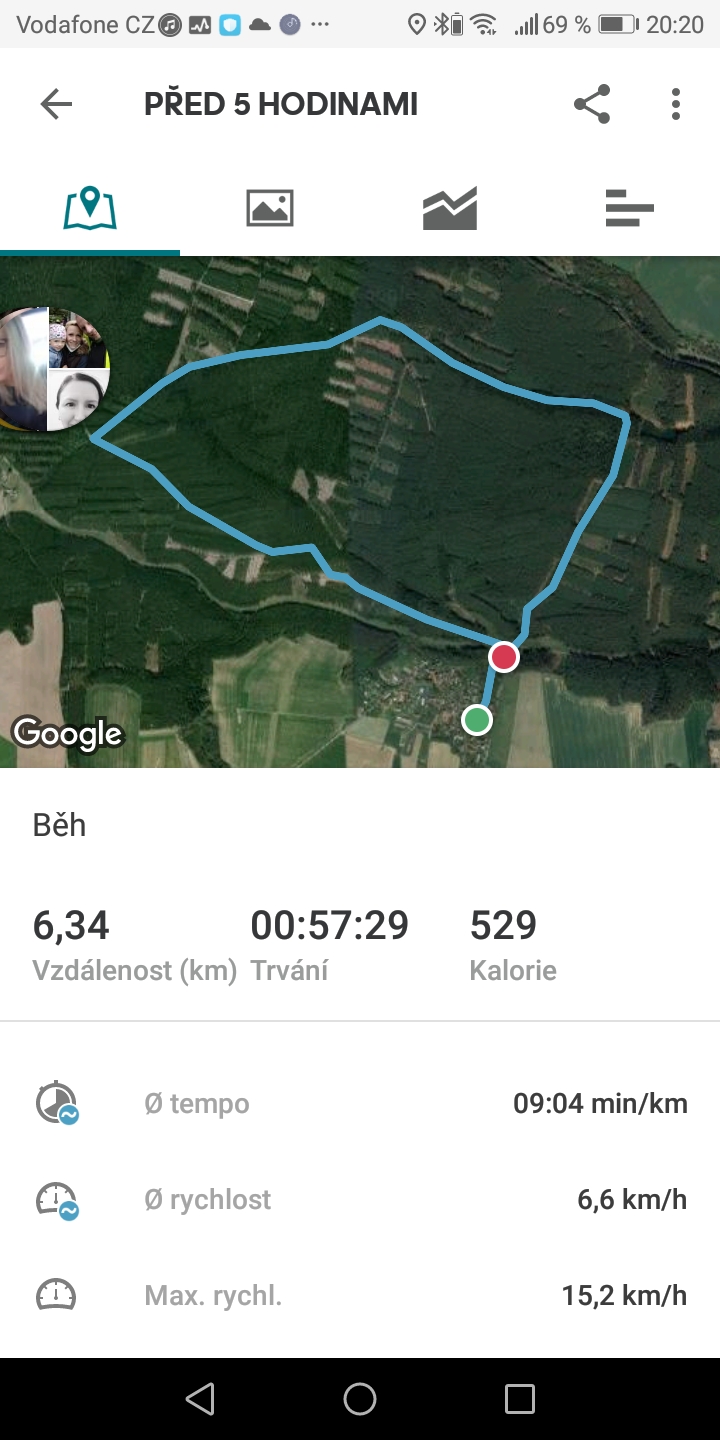Tap the green start marker on route
Image resolution: width=720 pixels, height=1440 pixels.
(477, 719)
